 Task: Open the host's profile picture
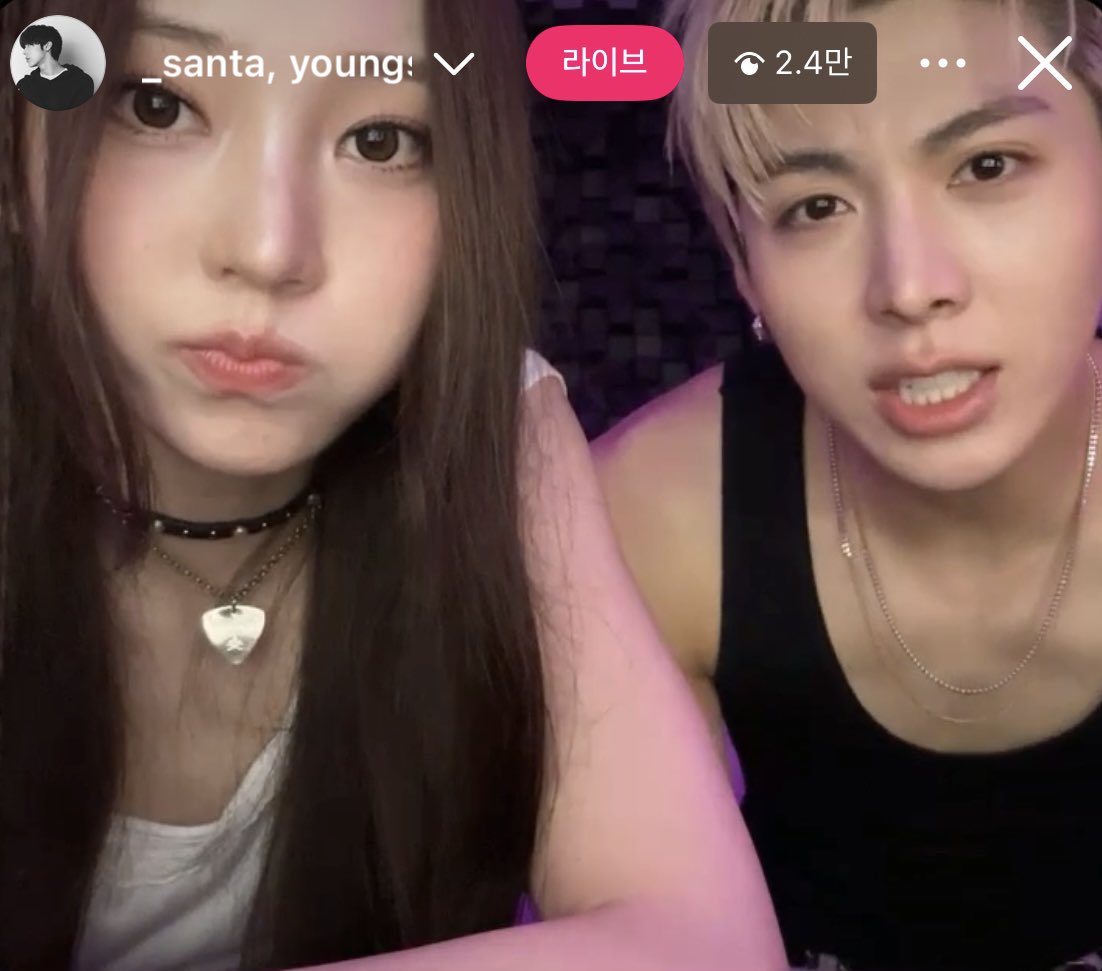(57, 63)
